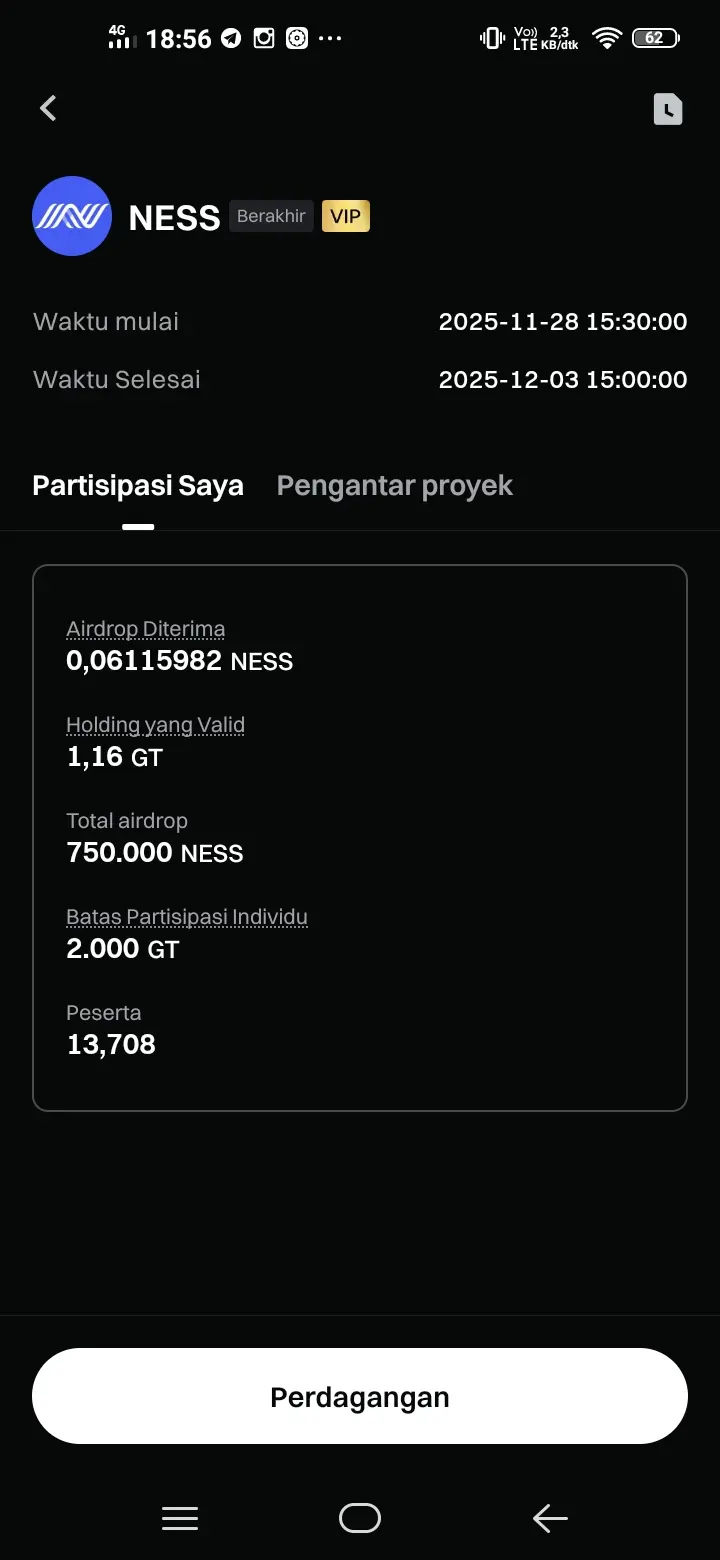Tap the VIP badge next to NESS

click(345, 216)
